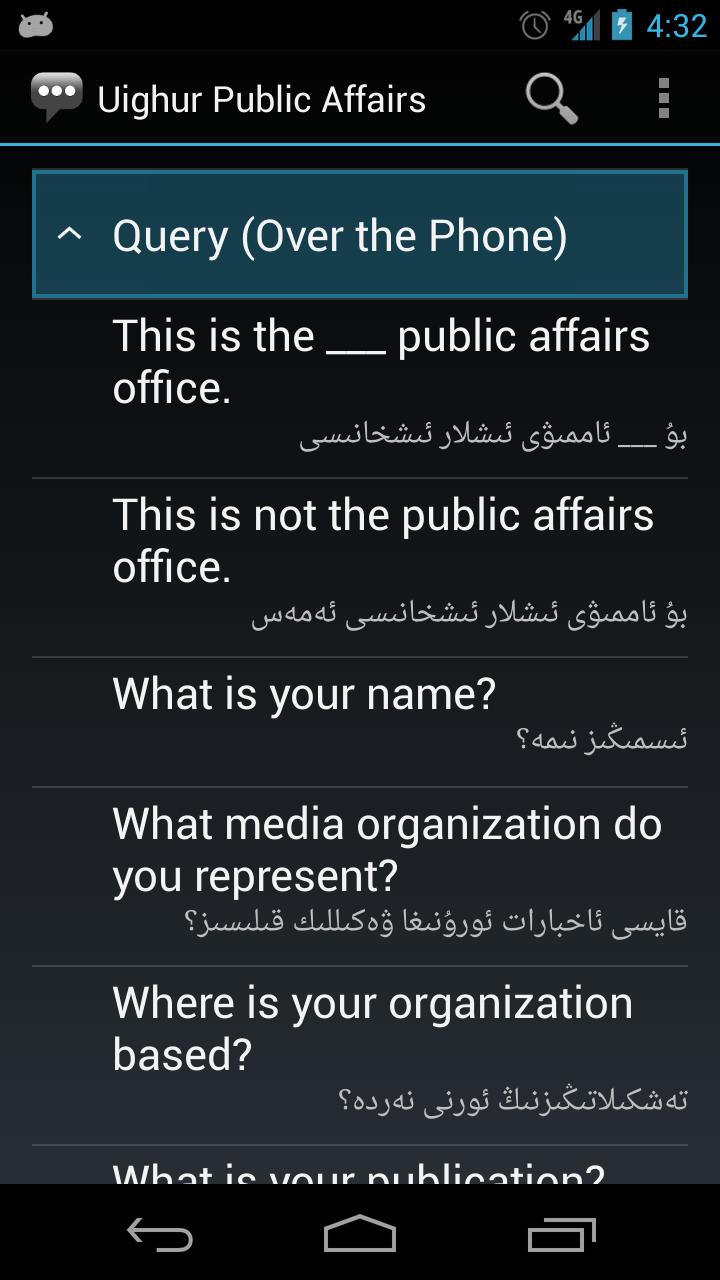The height and width of the screenshot is (1280, 720).
Task: Tap 'What media organization do you represent?'
Action: [360, 870]
